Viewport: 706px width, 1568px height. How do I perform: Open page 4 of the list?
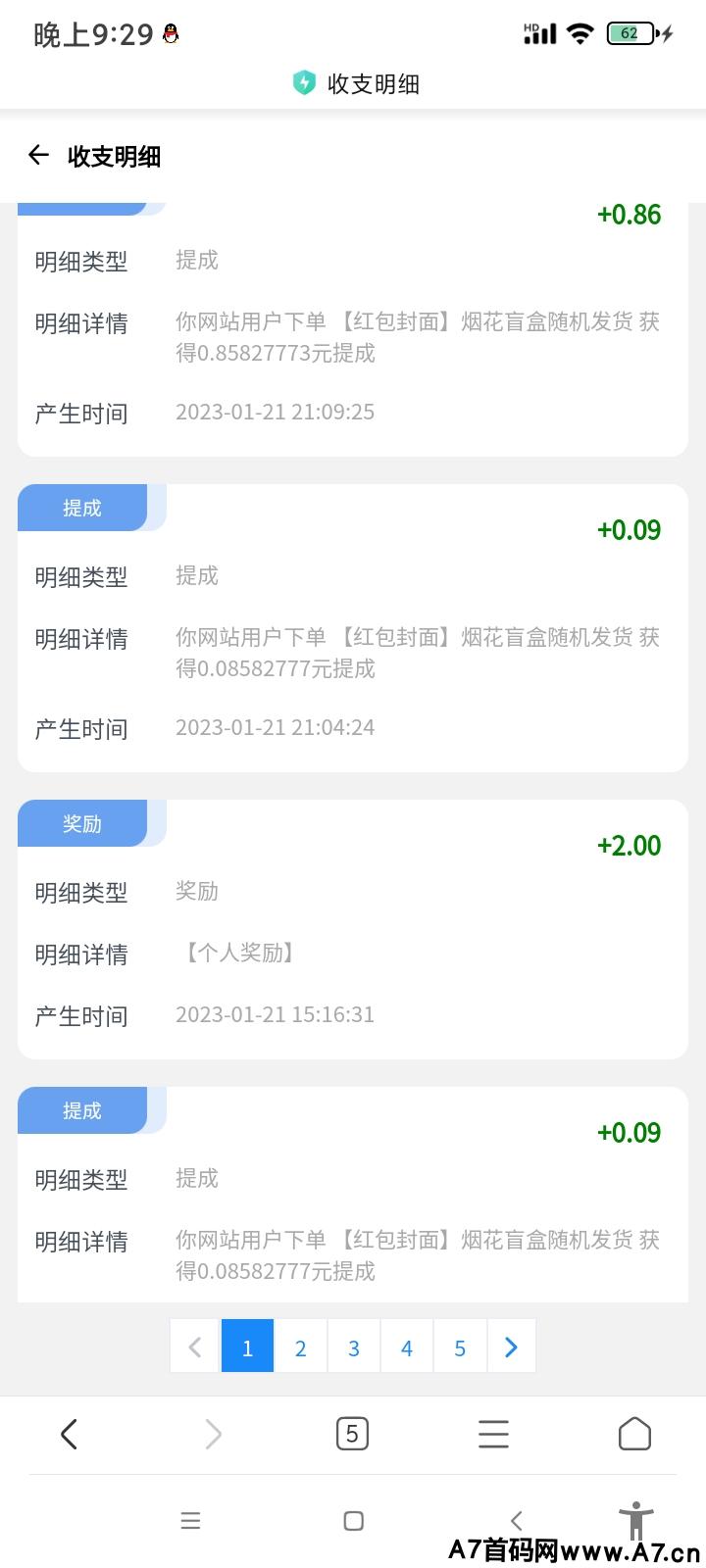(406, 1346)
